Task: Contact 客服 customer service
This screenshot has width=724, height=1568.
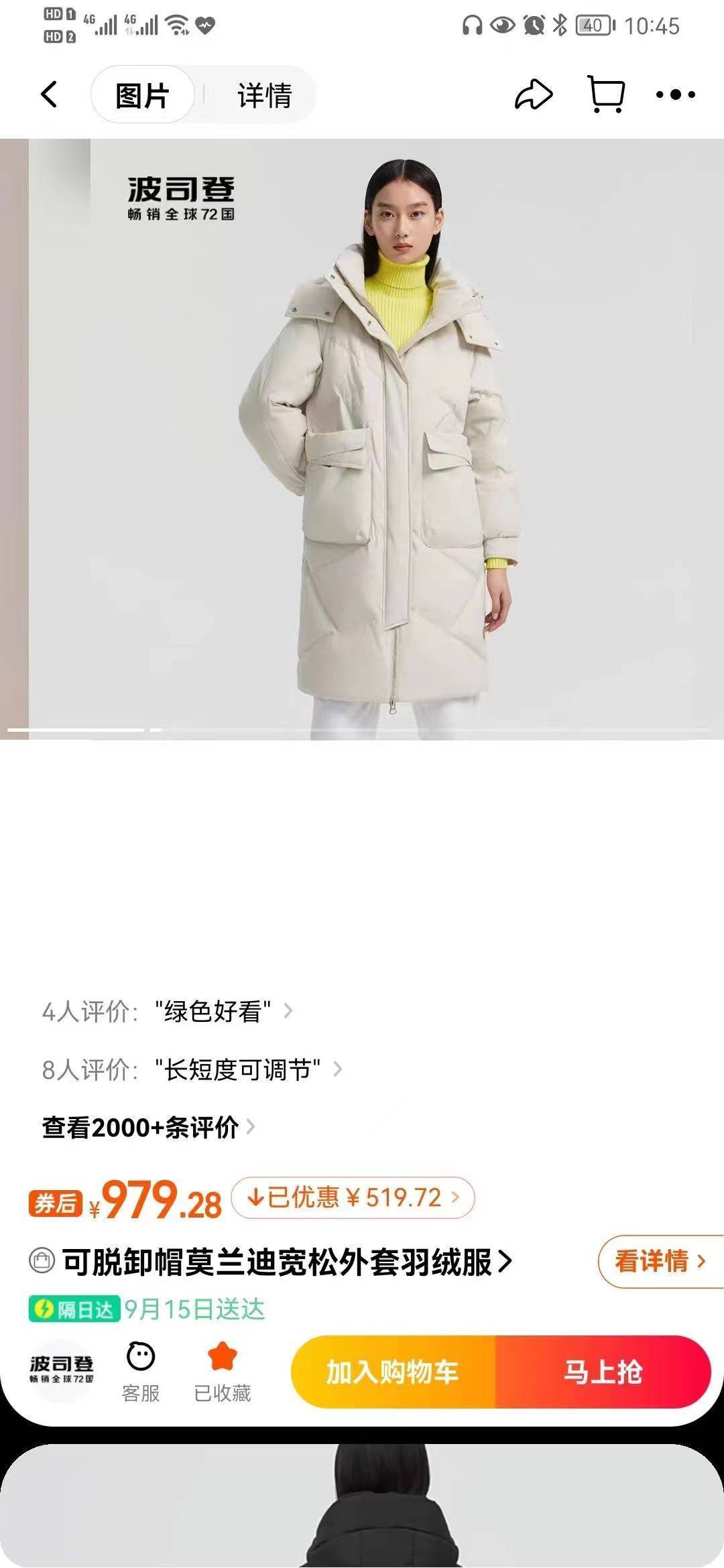Action: 141,1372
